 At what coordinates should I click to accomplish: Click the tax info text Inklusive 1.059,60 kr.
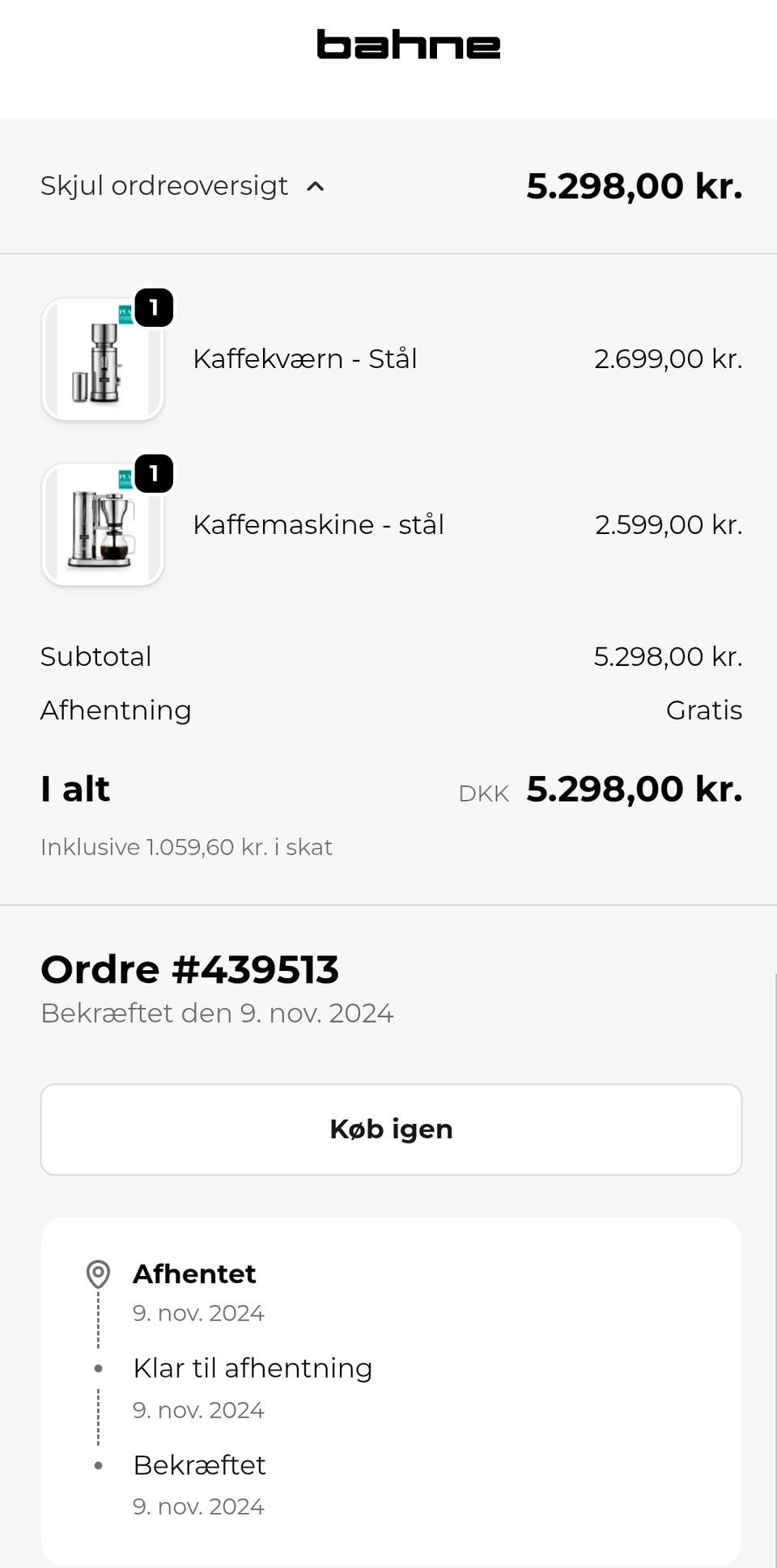tap(187, 846)
